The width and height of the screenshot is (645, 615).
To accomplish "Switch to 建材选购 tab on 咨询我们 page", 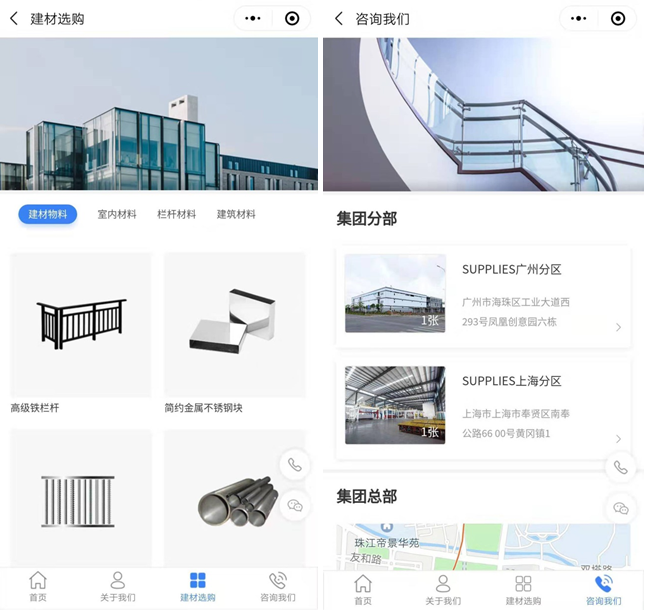I will pyautogui.click(x=523, y=589).
